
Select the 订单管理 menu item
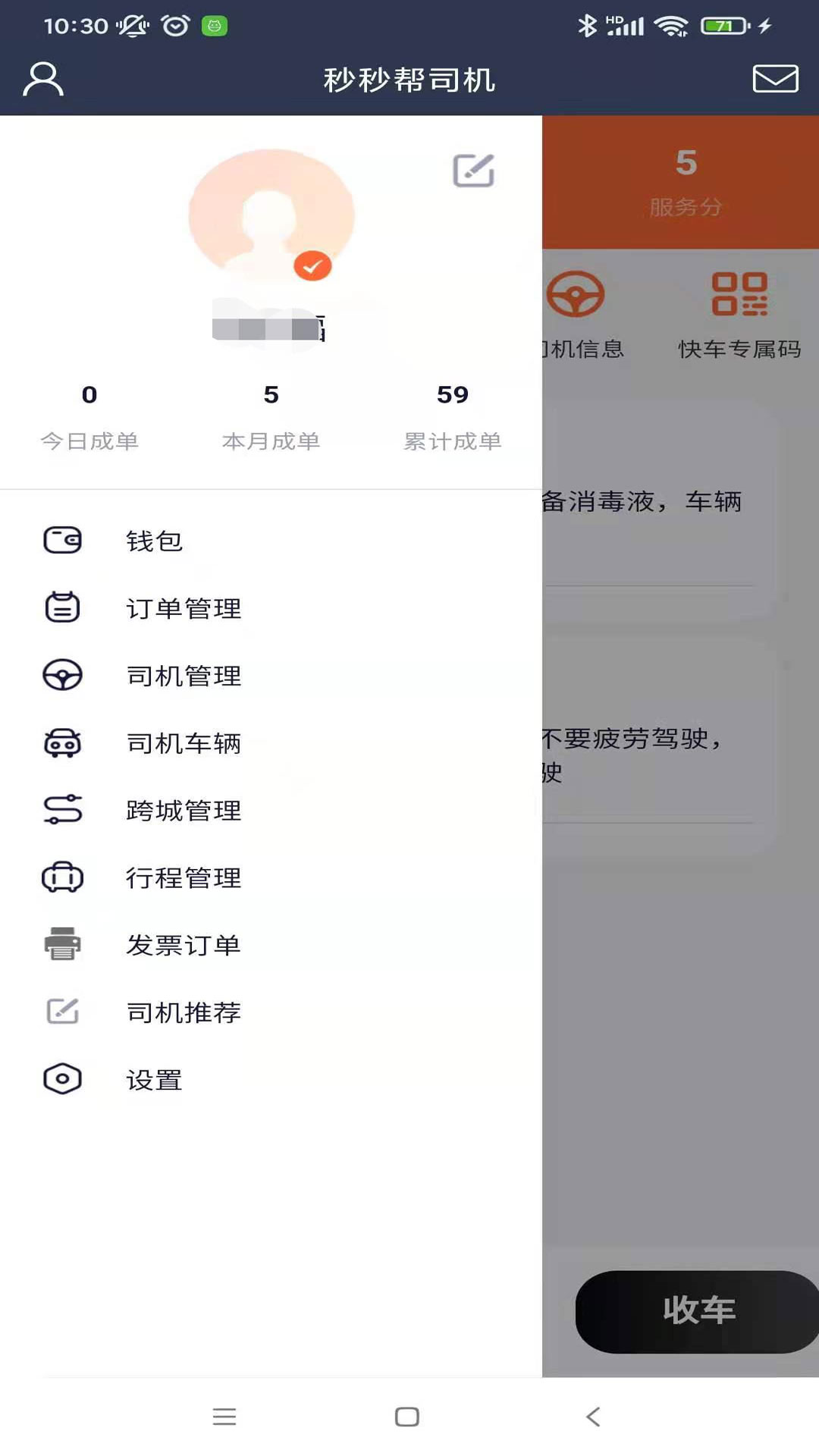point(184,609)
